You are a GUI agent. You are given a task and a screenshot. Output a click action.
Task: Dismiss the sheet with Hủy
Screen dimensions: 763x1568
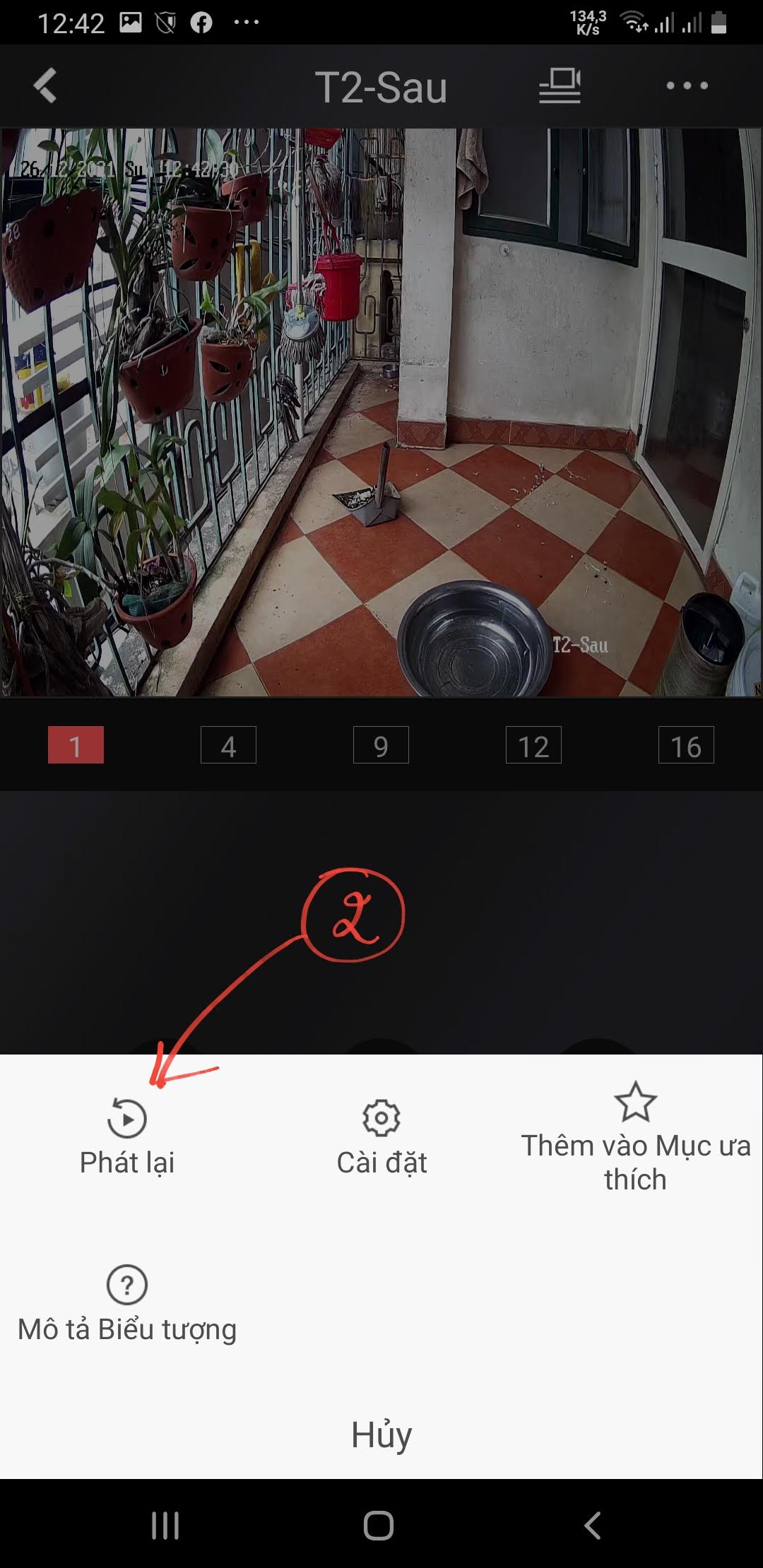coord(381,1435)
